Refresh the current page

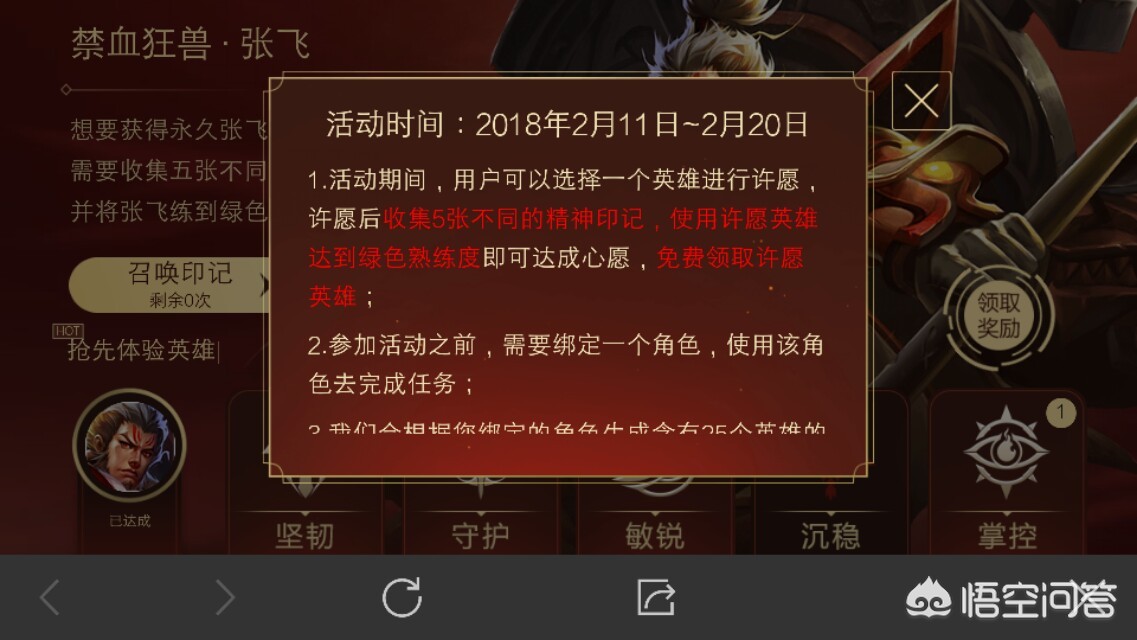tap(402, 598)
